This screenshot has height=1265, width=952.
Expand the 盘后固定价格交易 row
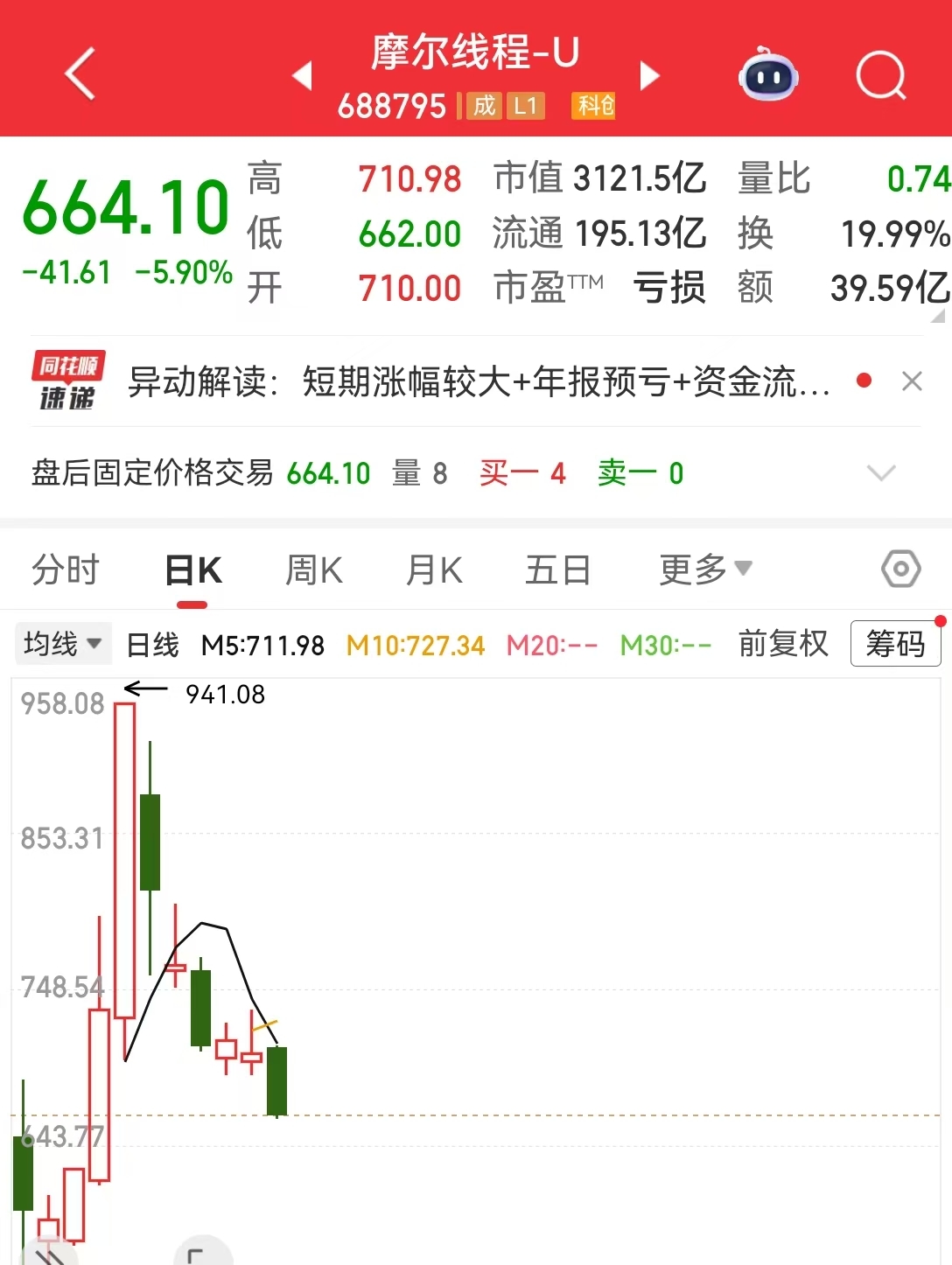tap(880, 473)
